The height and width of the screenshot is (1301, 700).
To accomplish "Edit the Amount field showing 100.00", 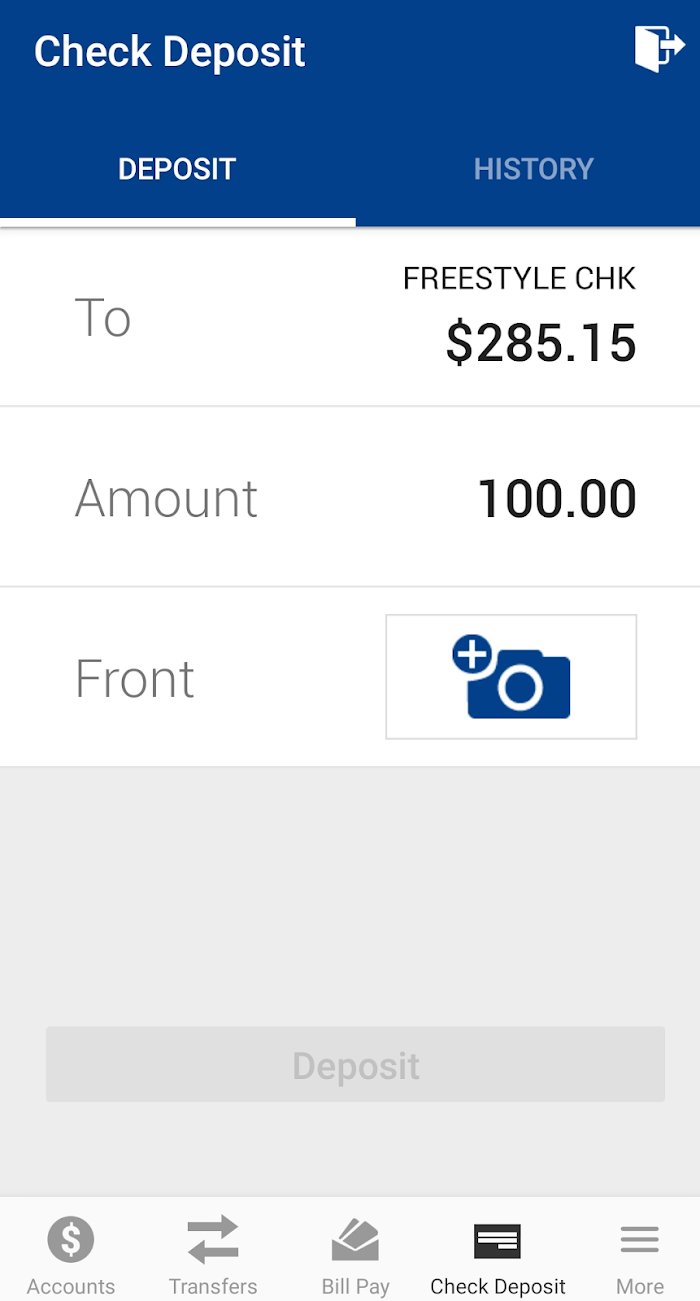I will 350,497.
